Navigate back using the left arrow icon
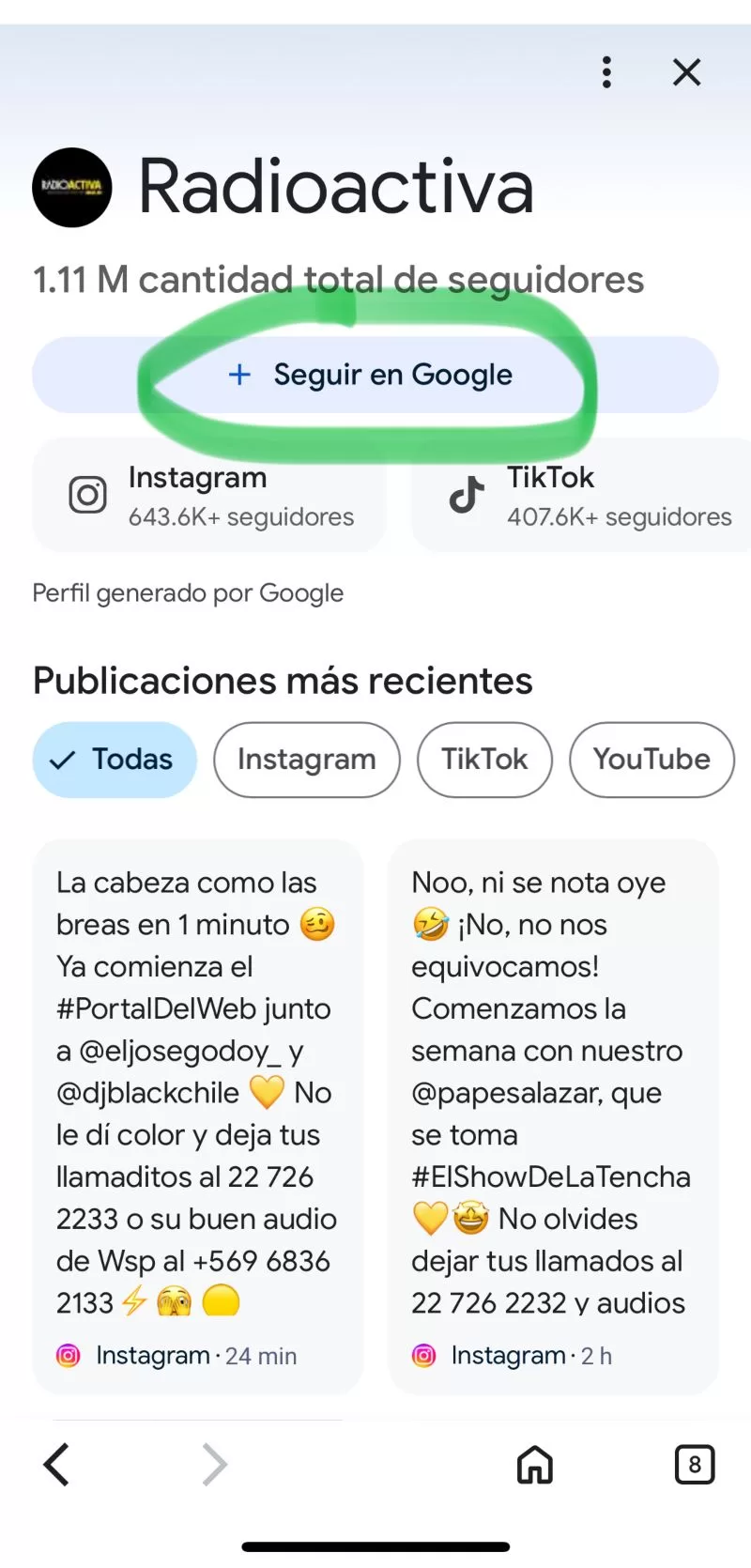Screen dimensions: 751x1568 tap(54, 1464)
